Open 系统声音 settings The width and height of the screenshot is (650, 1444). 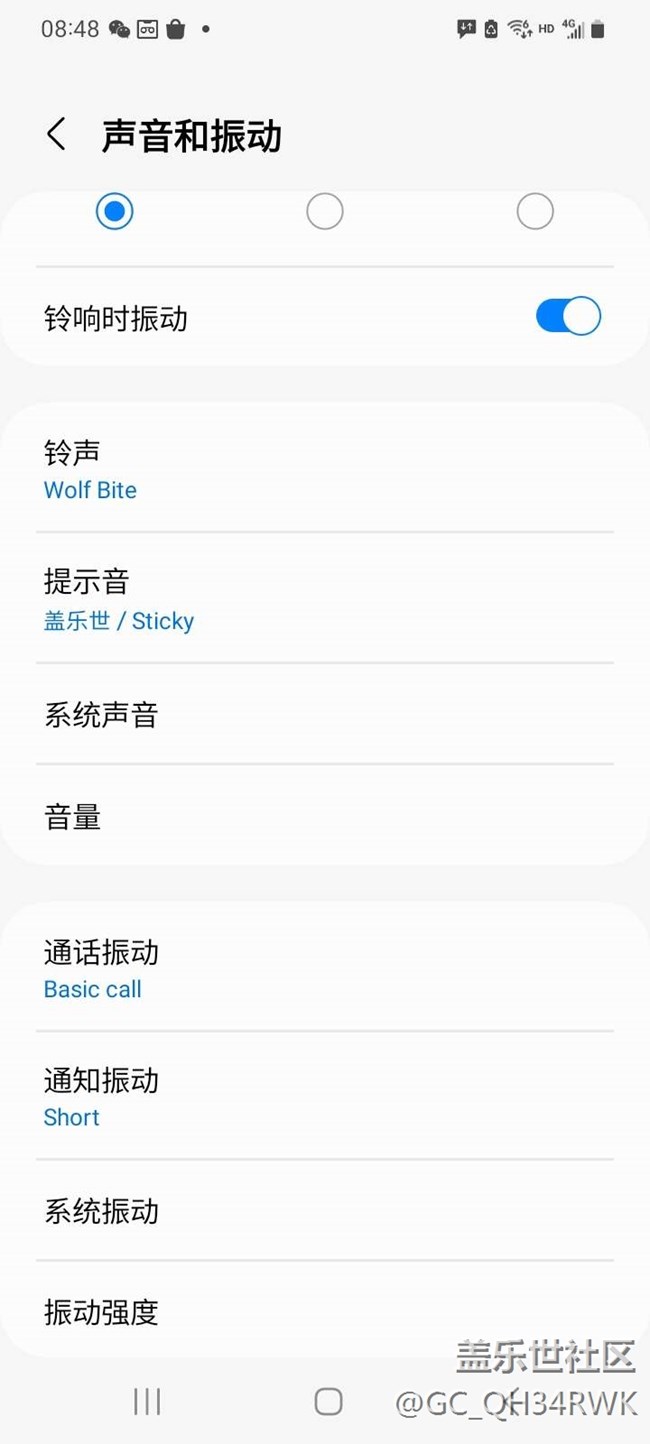[x=325, y=714]
